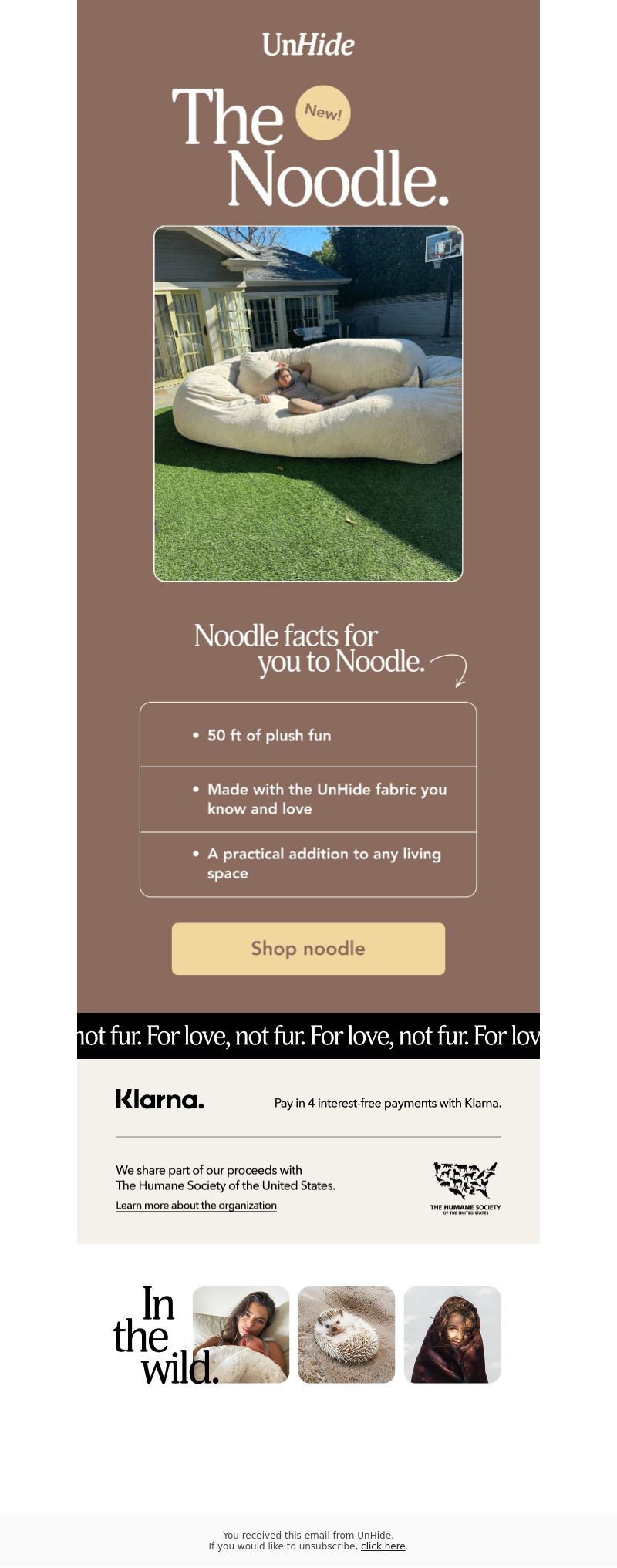Open the Noodle product photo
This screenshot has height=1568, width=617.
pos(308,403)
